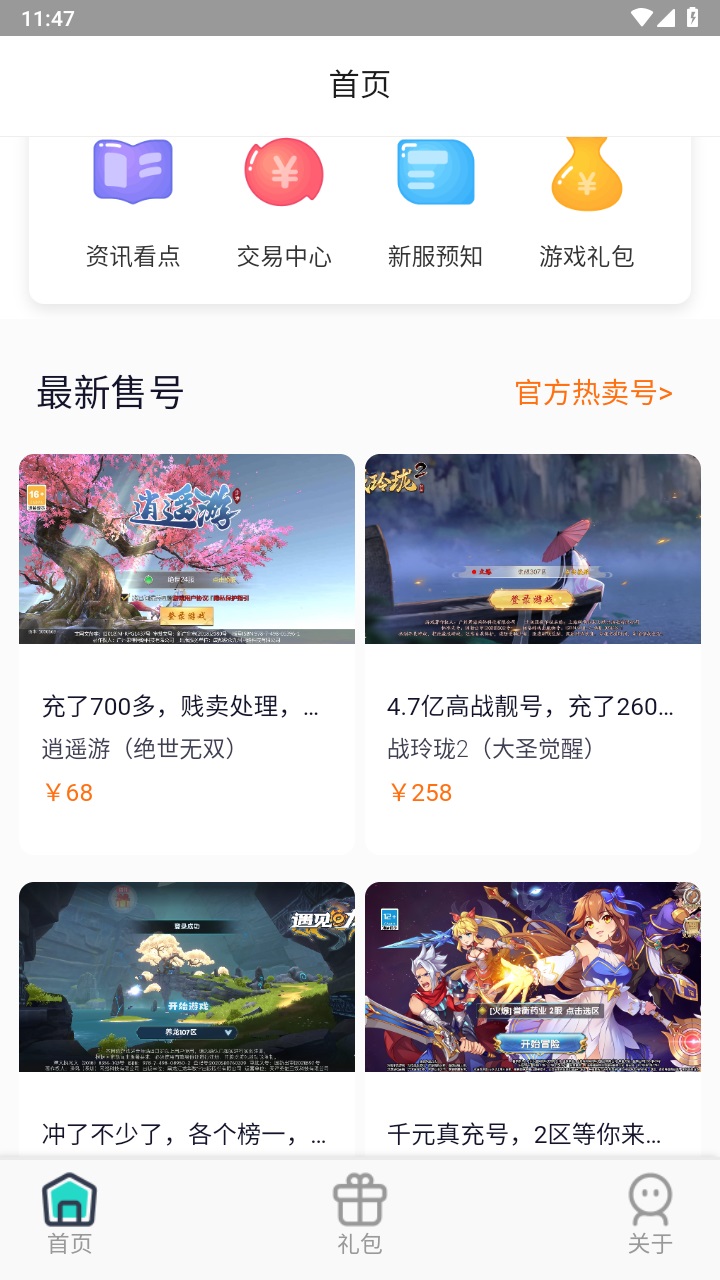View the 逍遥游 cherry blossom thumbnail
Viewport: 720px width, 1280px height.
pos(186,548)
